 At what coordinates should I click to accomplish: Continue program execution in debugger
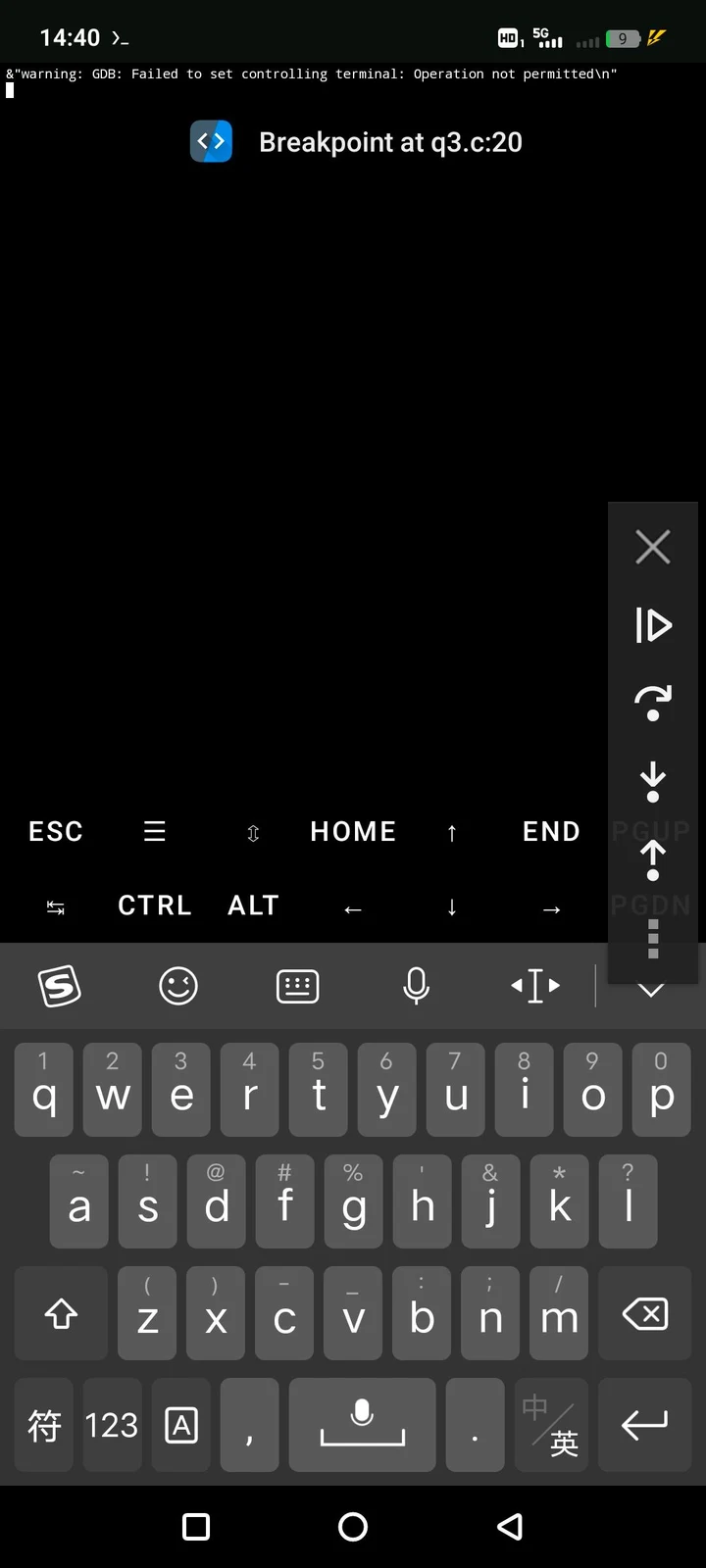tap(653, 624)
